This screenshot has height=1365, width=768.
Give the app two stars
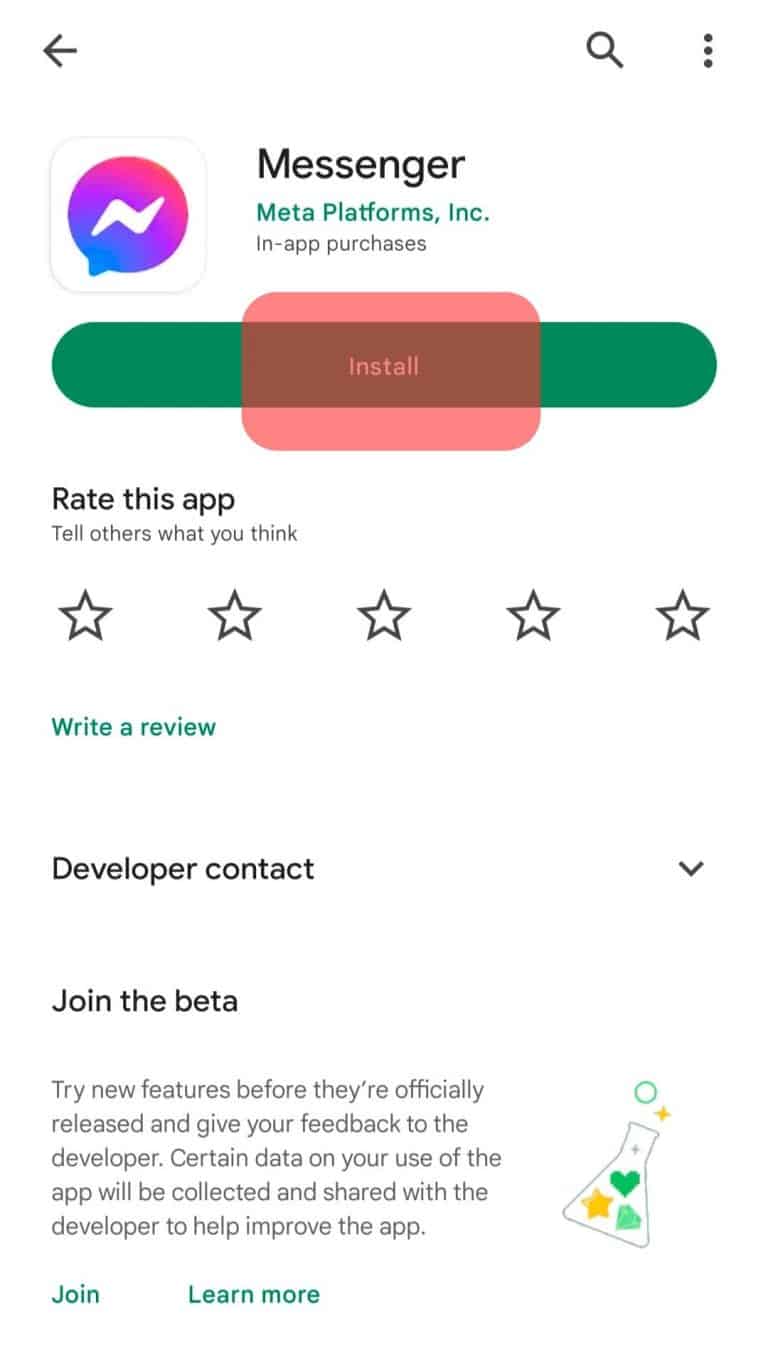click(235, 615)
